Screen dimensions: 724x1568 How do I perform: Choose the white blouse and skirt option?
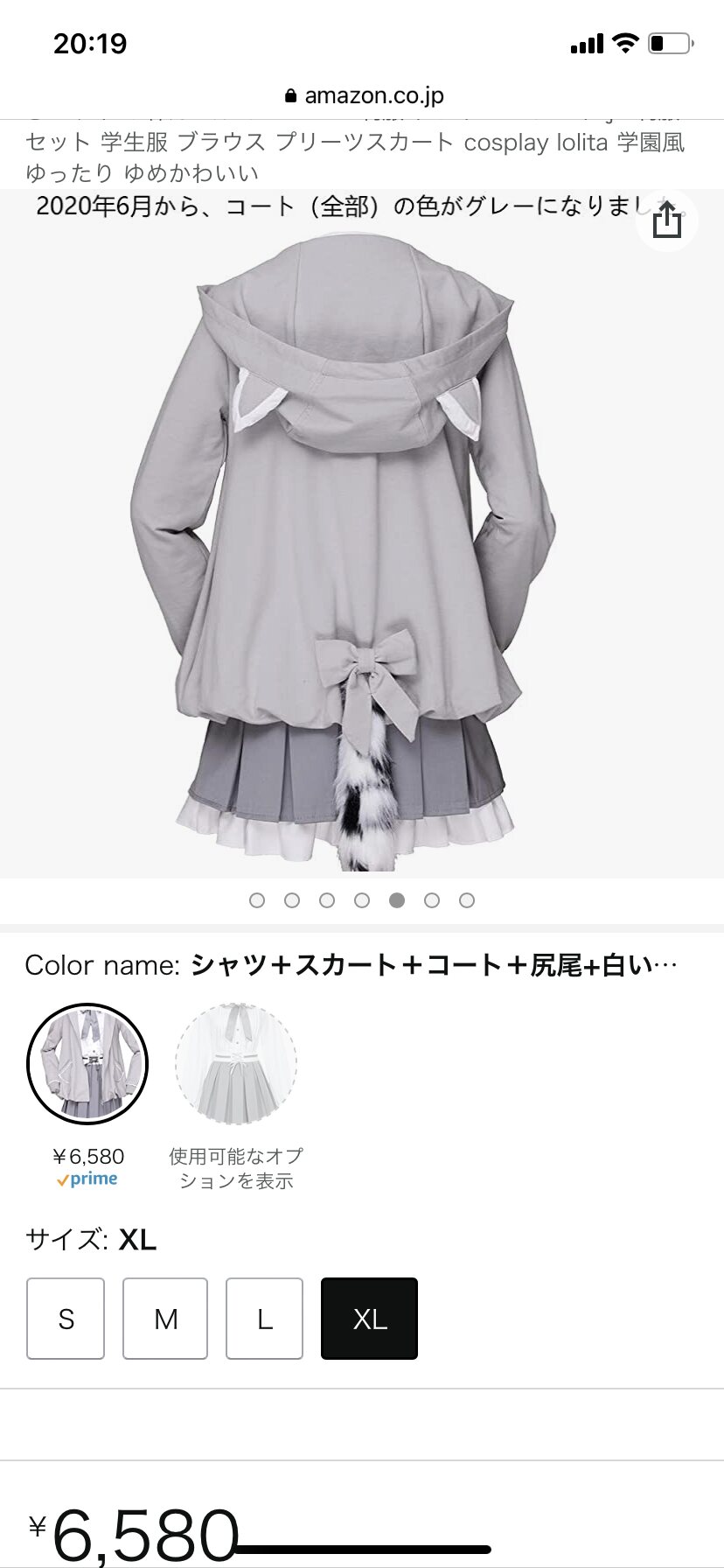click(236, 1064)
